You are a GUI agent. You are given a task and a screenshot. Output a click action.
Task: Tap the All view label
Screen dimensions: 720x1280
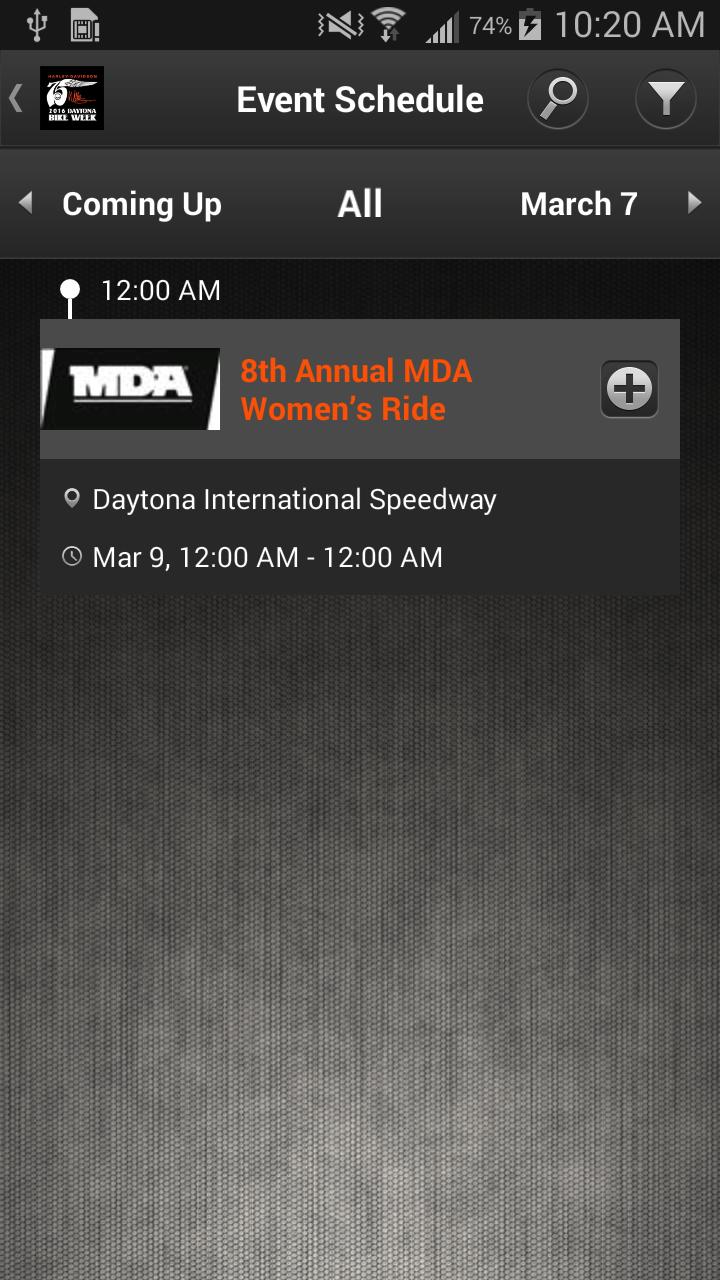coord(360,203)
